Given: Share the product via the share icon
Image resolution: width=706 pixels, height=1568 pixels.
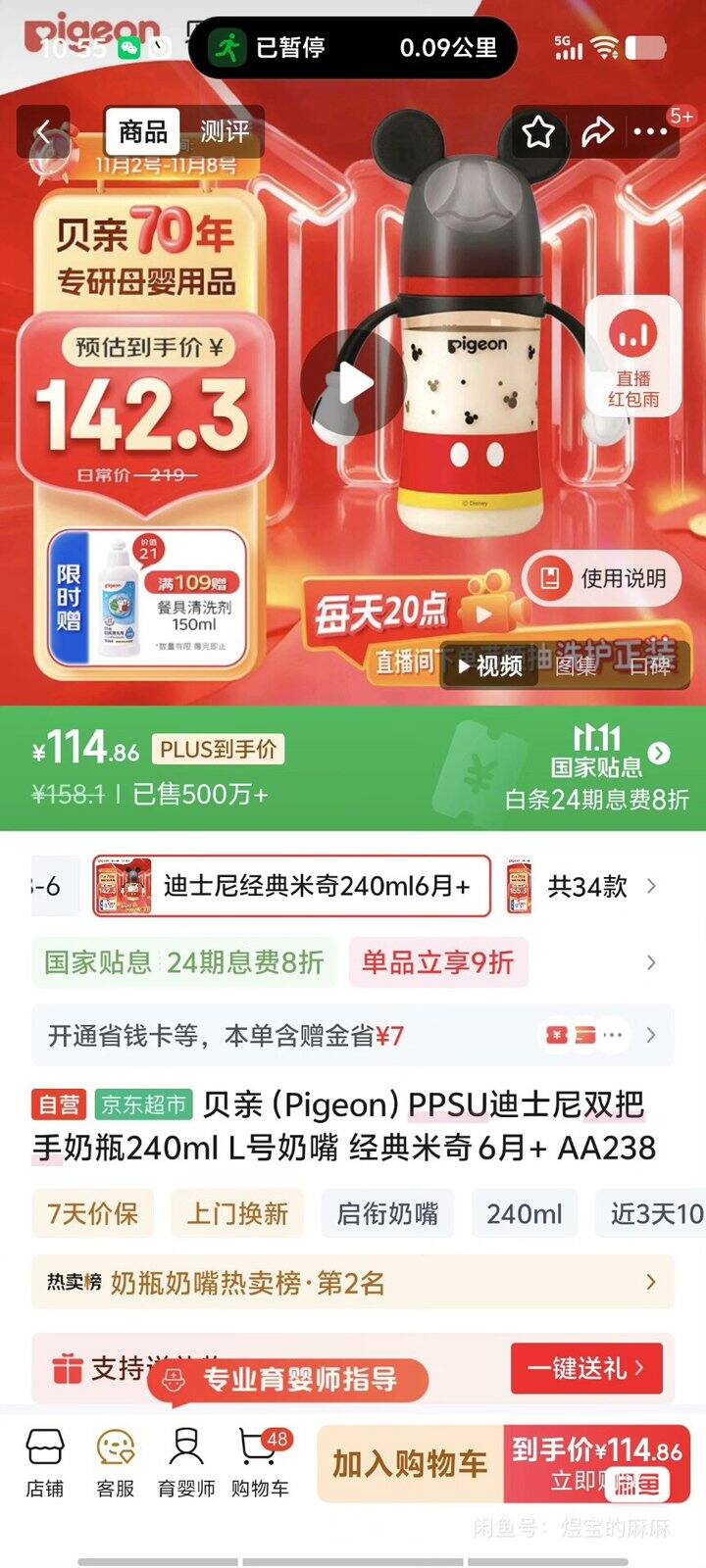Looking at the screenshot, I should 593,134.
